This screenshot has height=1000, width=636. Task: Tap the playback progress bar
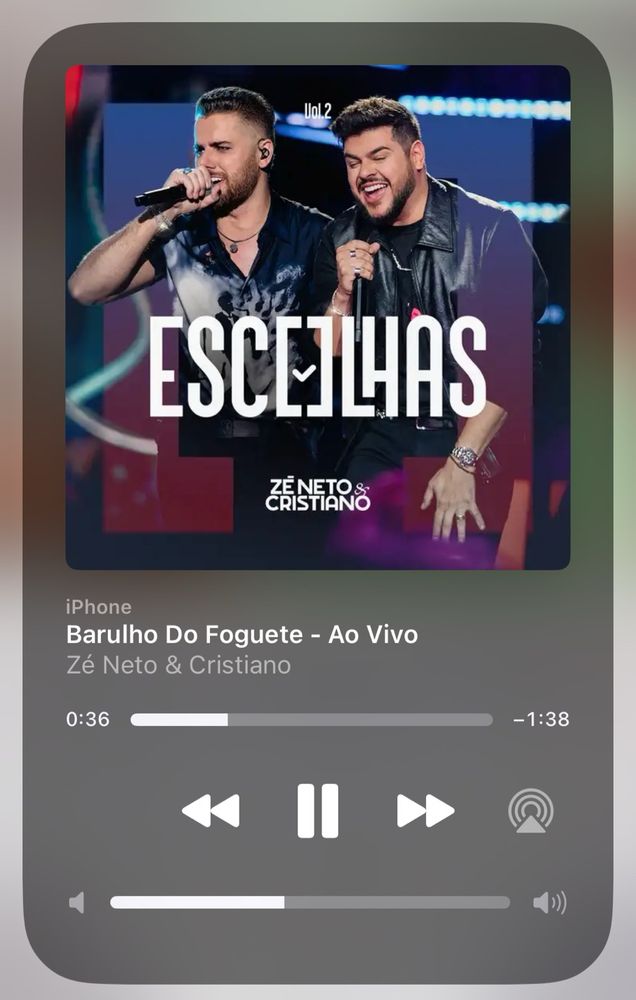pos(311,719)
